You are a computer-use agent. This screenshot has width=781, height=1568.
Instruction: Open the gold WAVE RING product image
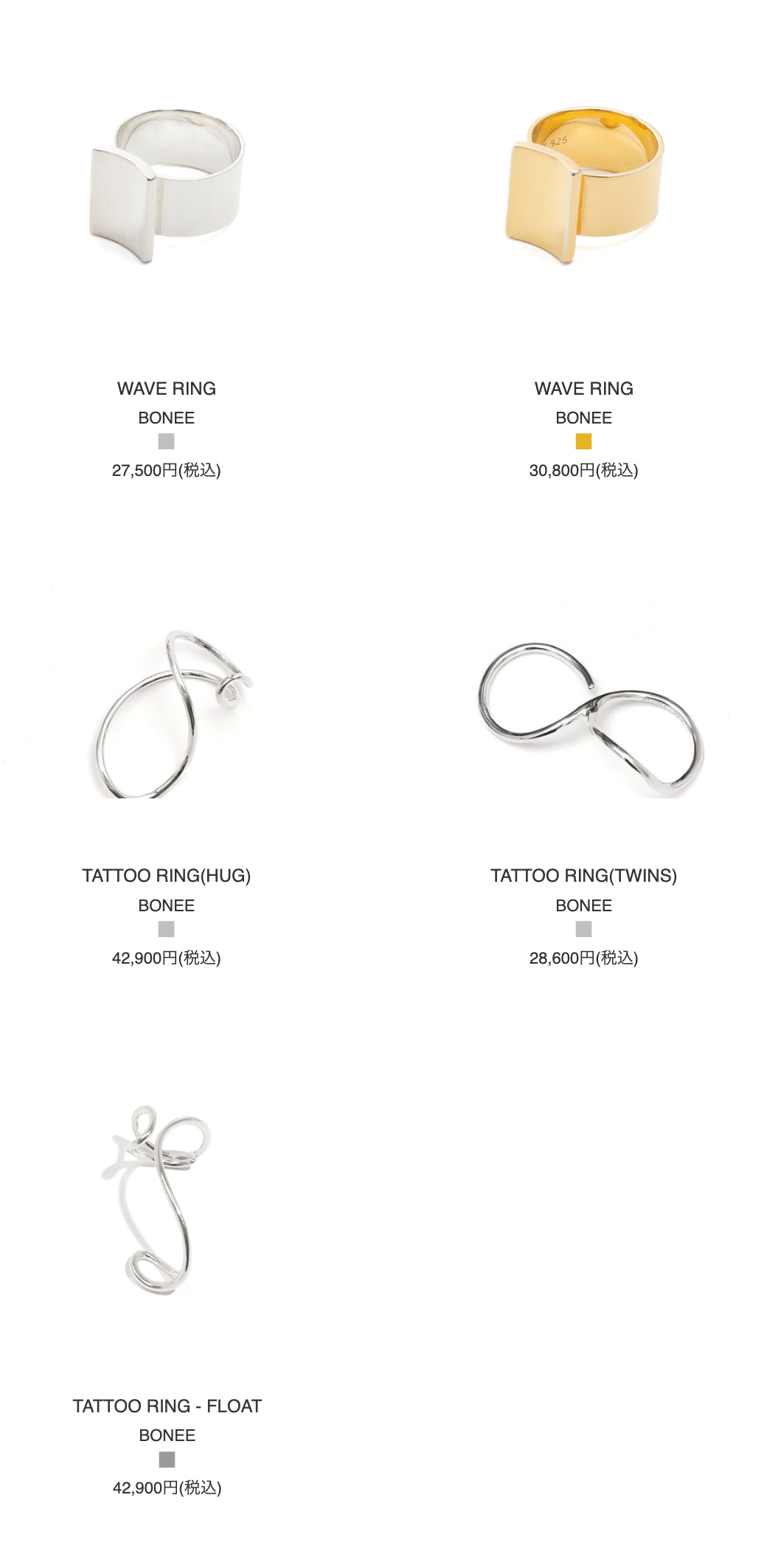[x=583, y=184]
